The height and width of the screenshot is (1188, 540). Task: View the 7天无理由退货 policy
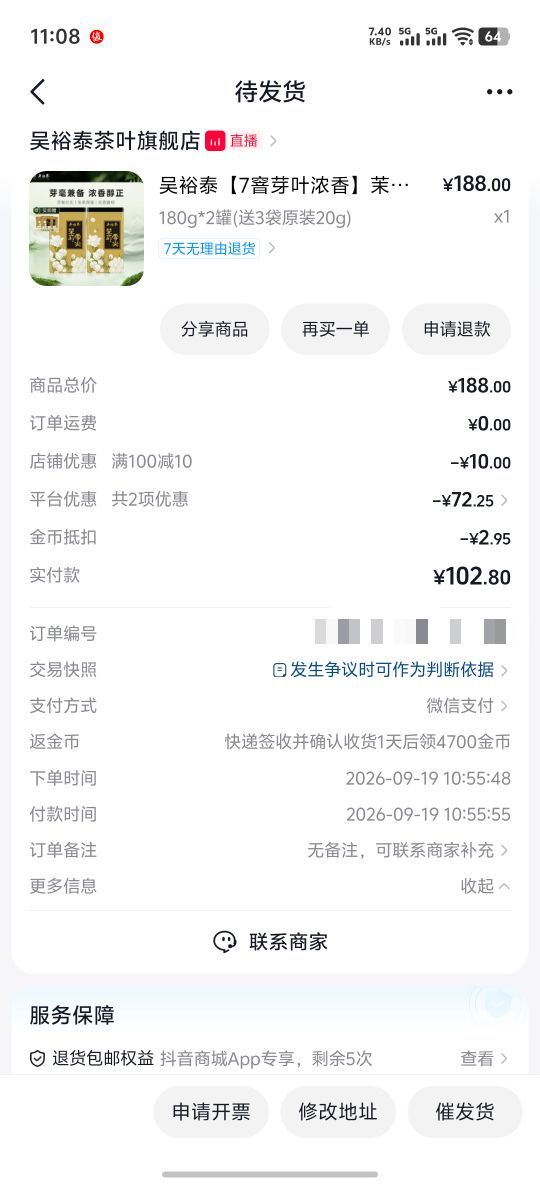tap(217, 249)
